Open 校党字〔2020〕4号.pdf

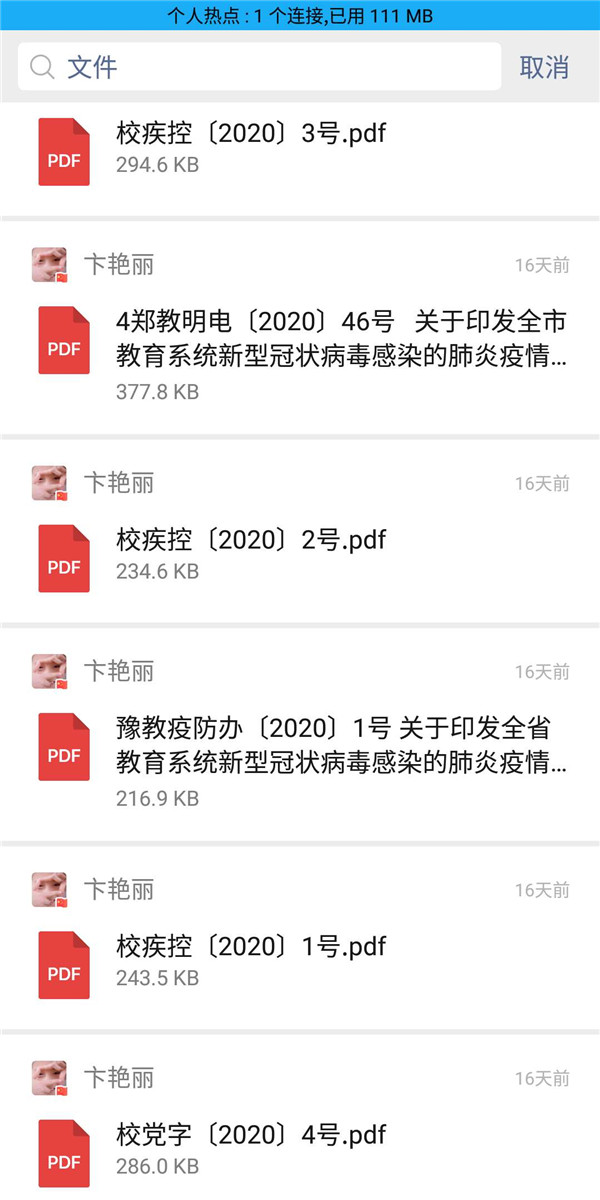[x=300, y=1152]
